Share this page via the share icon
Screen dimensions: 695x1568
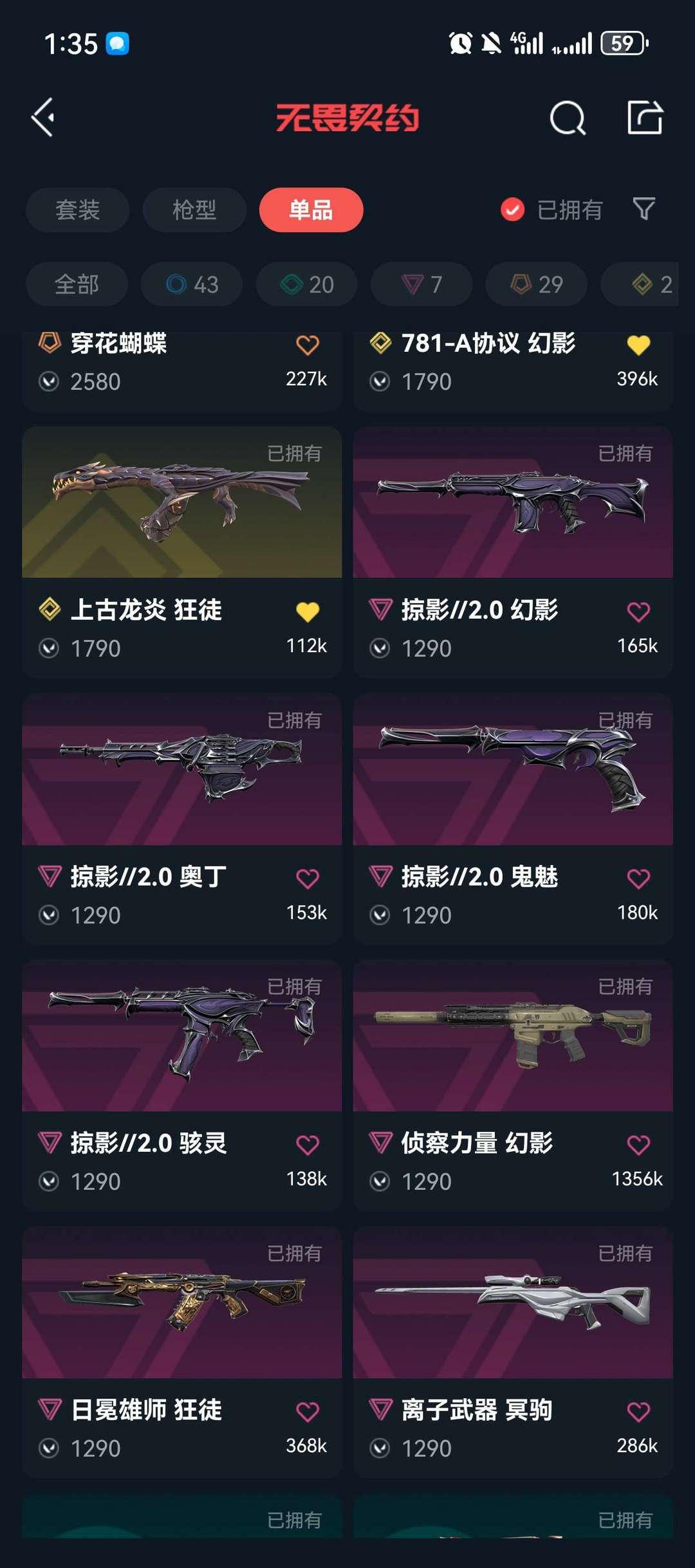pyautogui.click(x=645, y=118)
